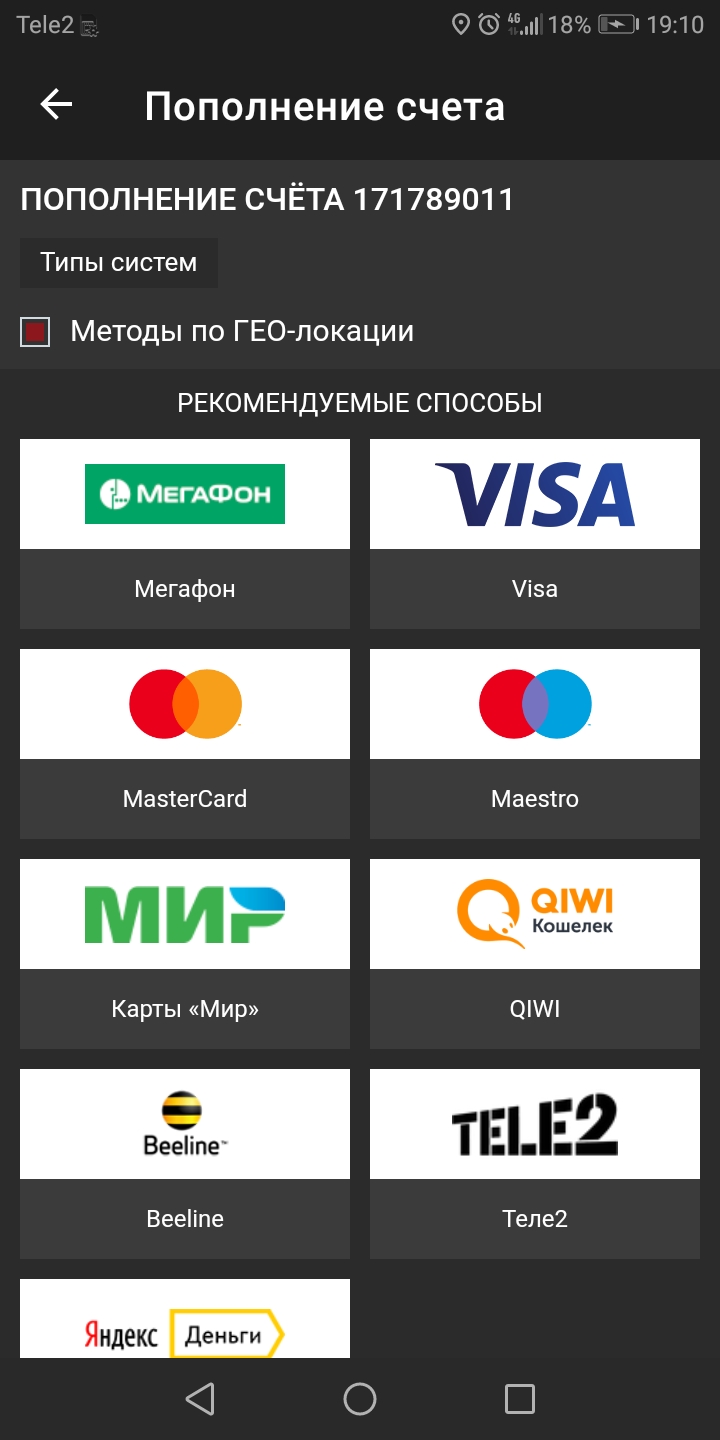Image resolution: width=720 pixels, height=1440 pixels.
Task: Tap the system home button
Action: click(x=360, y=1399)
